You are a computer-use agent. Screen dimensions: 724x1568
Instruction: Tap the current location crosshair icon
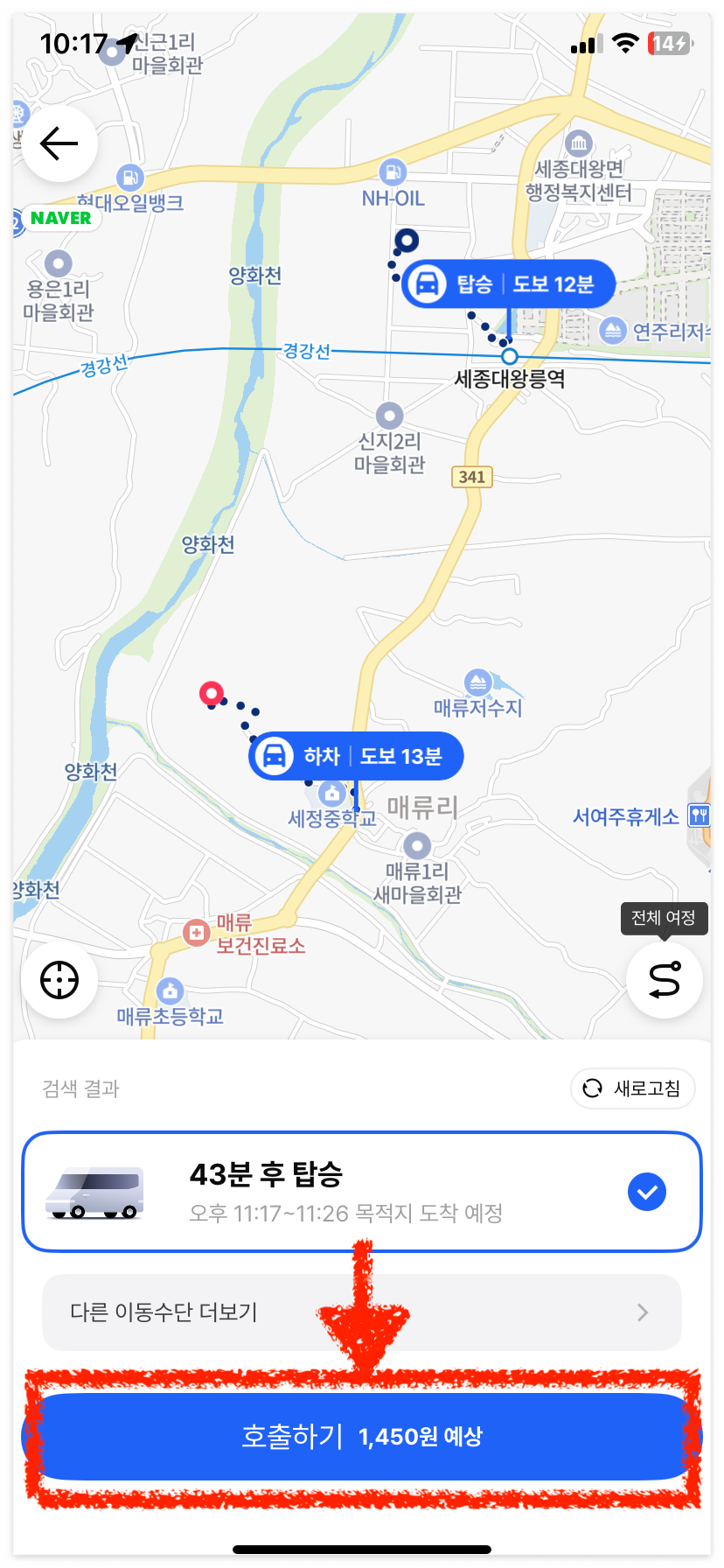point(59,981)
